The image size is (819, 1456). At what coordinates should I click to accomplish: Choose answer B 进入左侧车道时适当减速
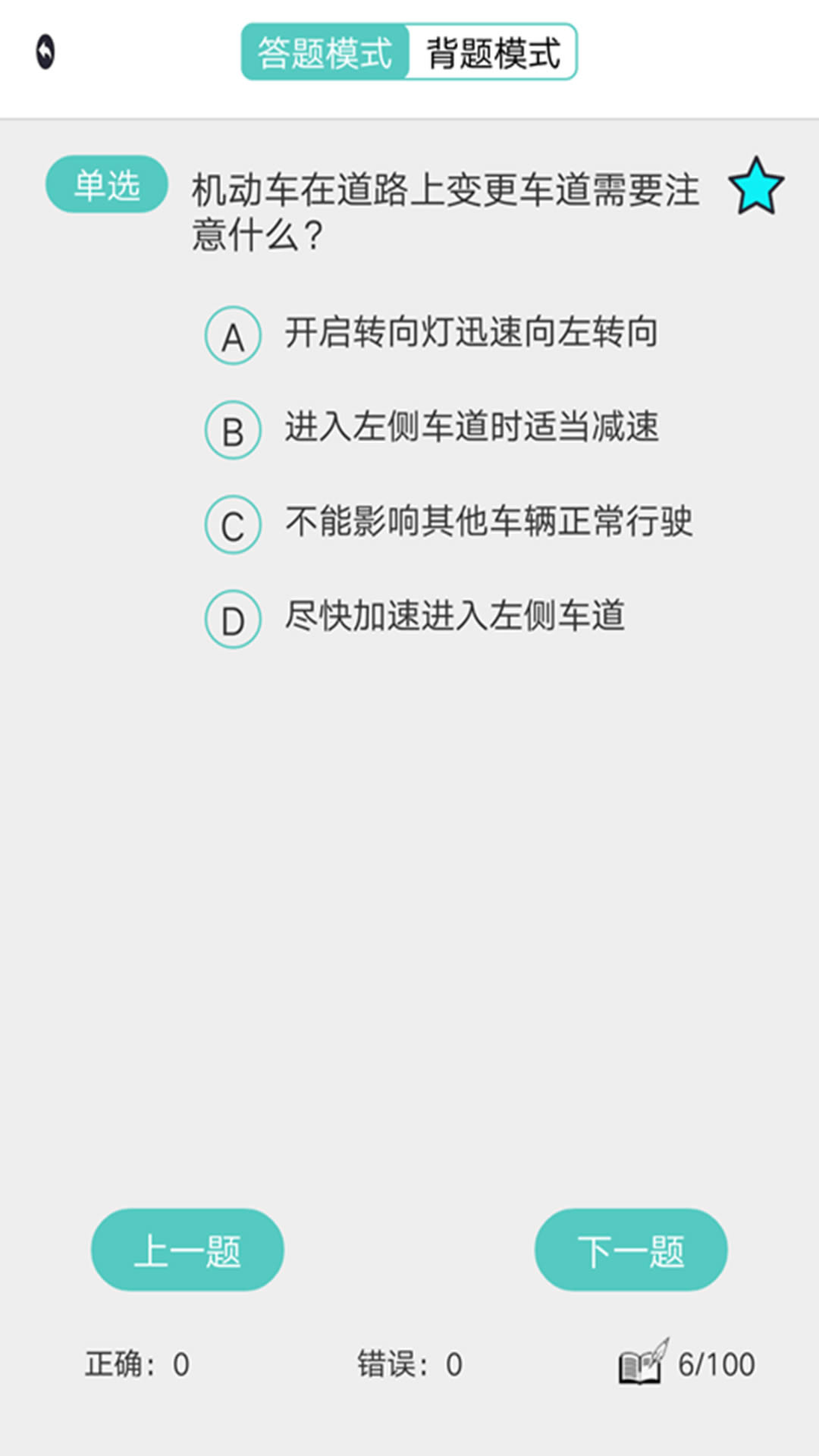[432, 429]
